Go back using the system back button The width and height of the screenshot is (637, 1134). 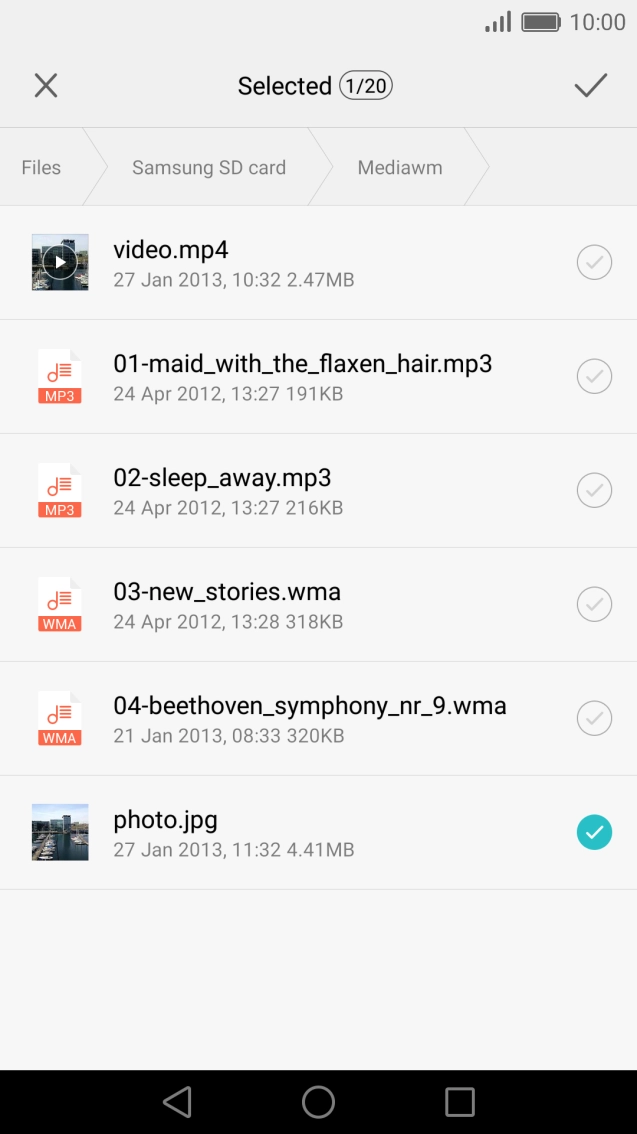[x=177, y=1102]
